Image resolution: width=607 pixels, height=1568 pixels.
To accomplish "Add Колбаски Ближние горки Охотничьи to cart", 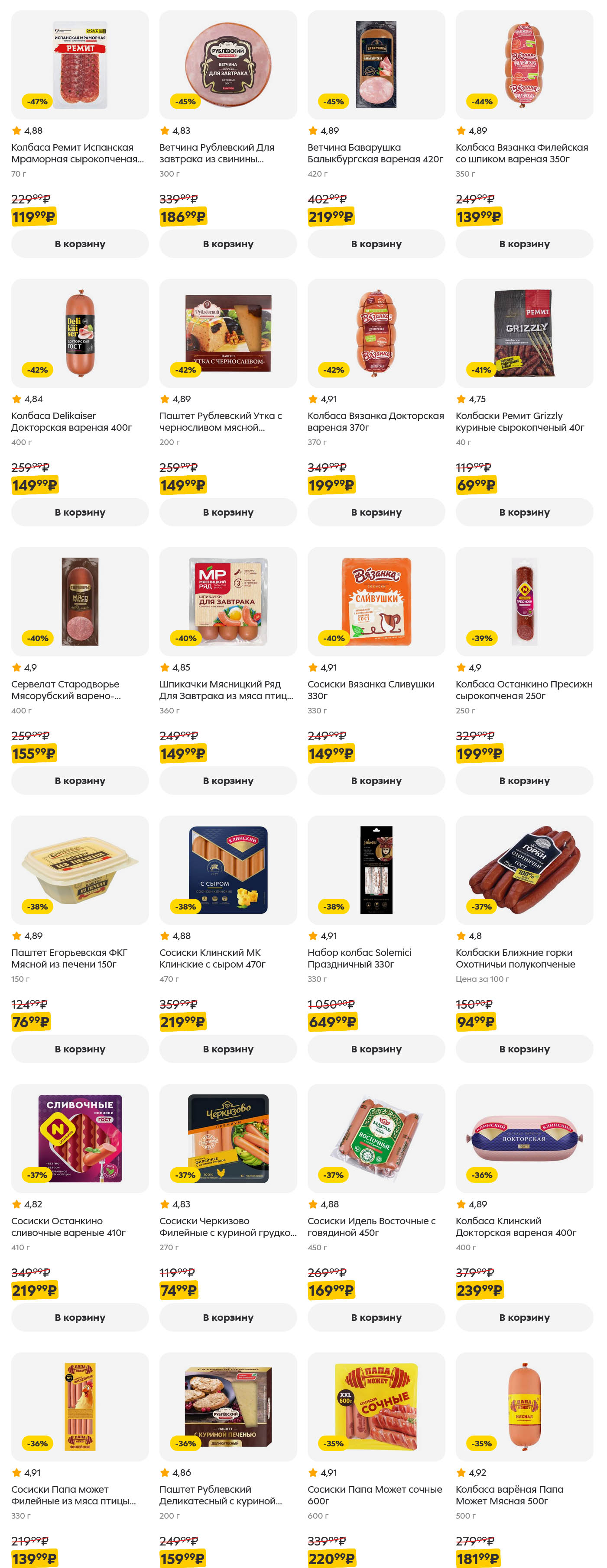I will pos(524,1049).
